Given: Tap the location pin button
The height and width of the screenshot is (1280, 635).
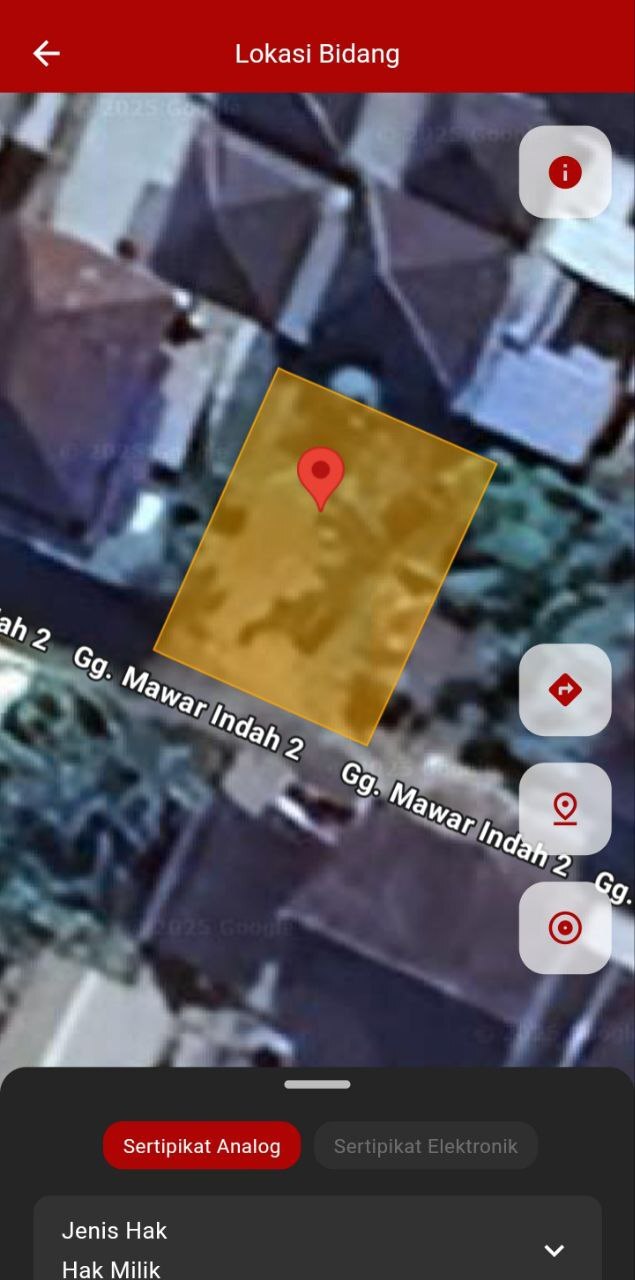Looking at the screenshot, I should pos(565,808).
